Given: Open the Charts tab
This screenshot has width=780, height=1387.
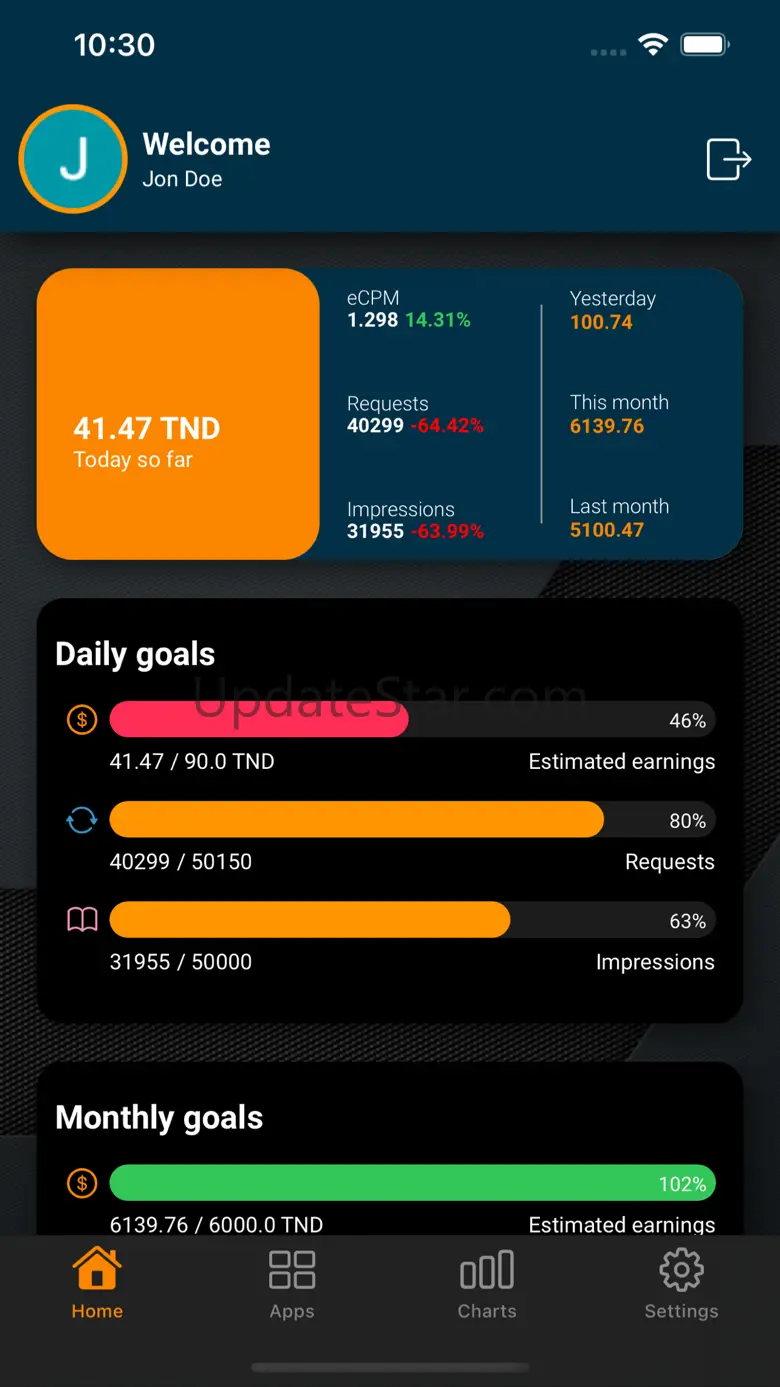Looking at the screenshot, I should pos(487,1283).
